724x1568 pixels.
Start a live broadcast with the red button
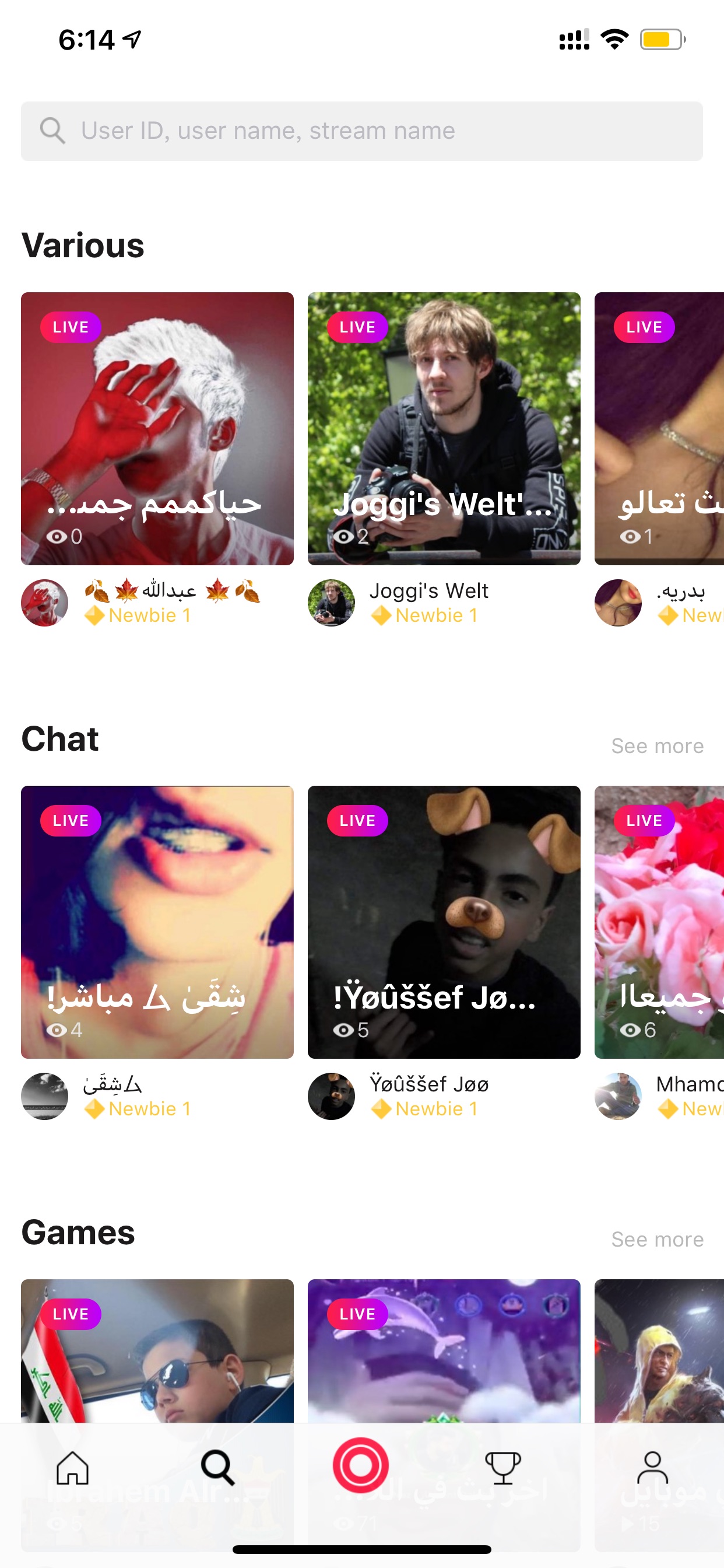point(361,1466)
